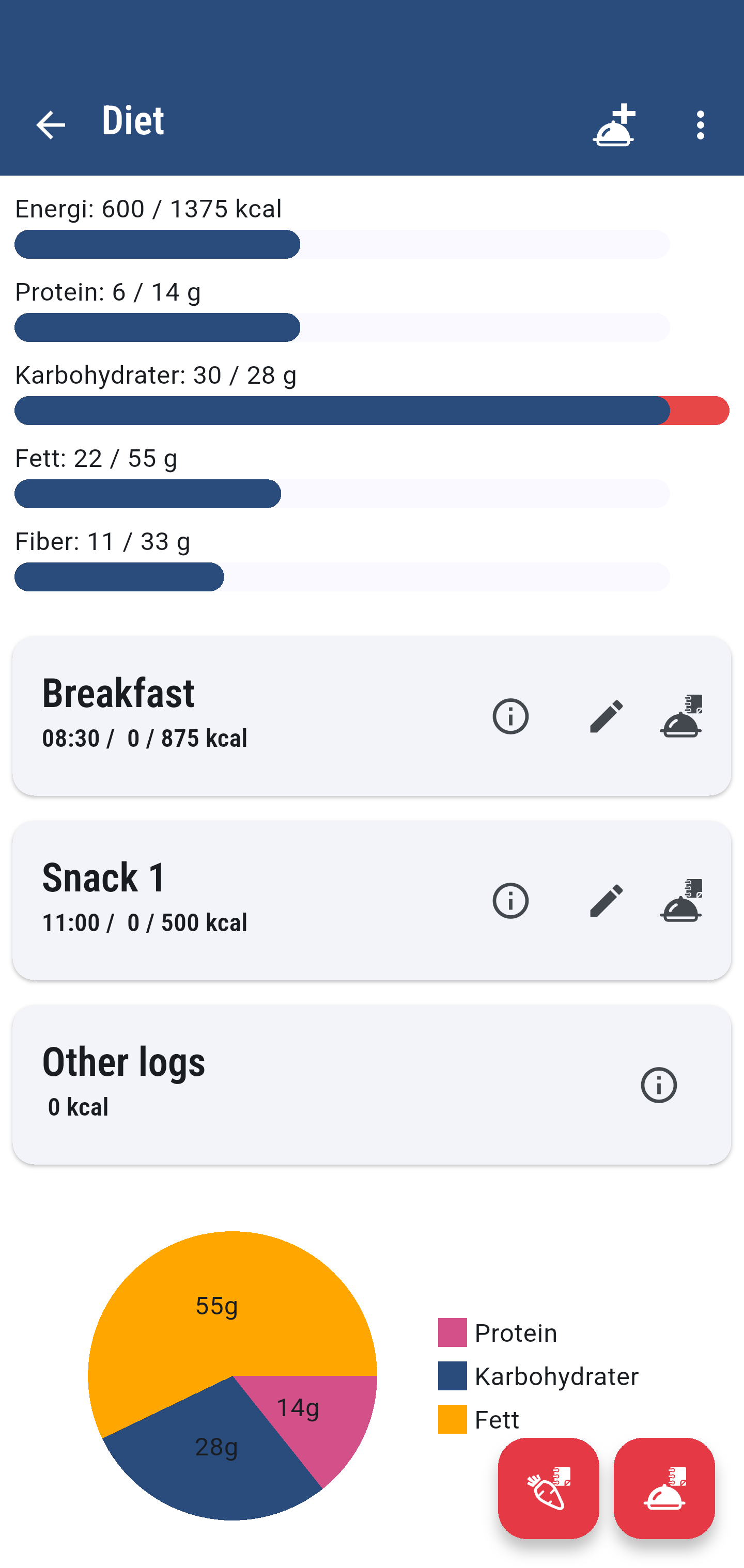Log a meal with the red dish button
The image size is (744, 1568).
664,1488
